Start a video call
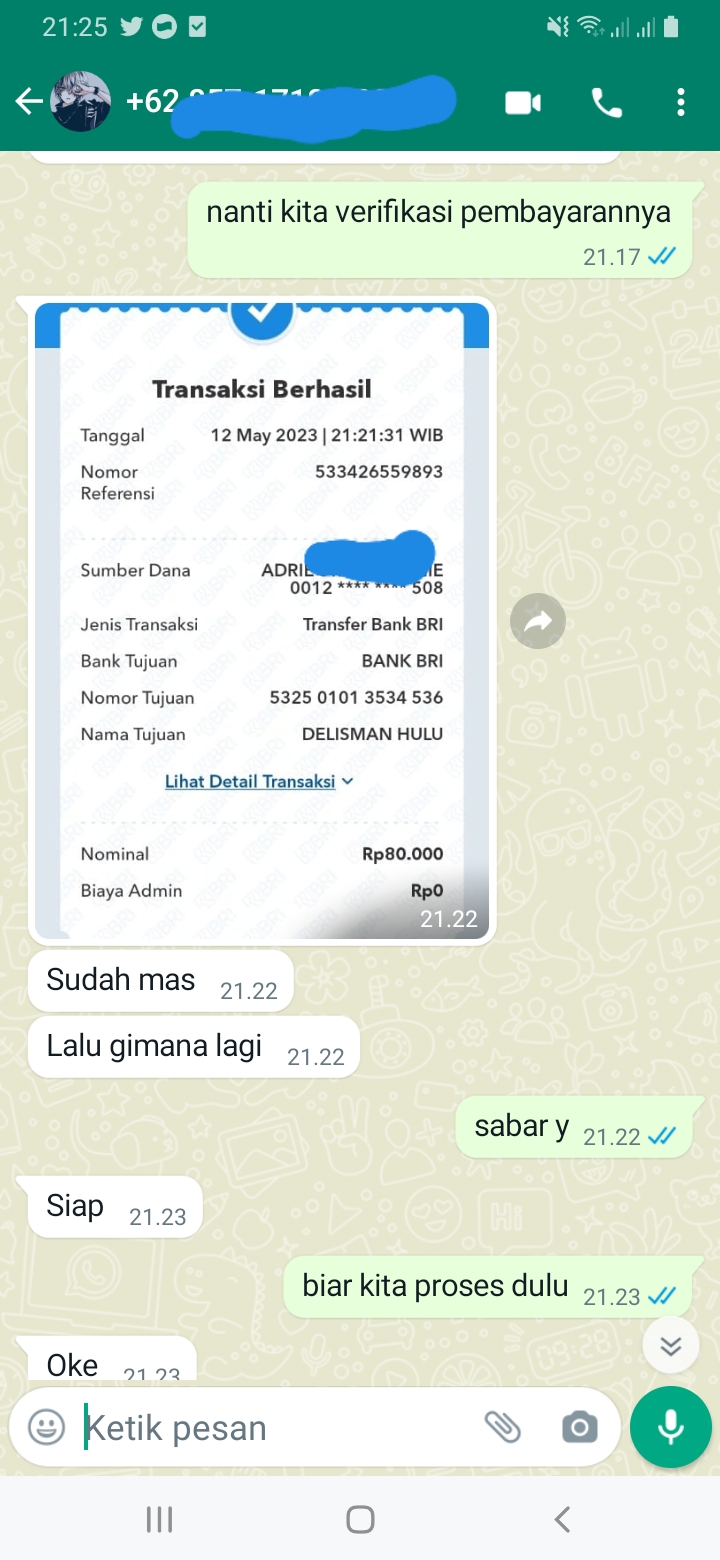This screenshot has height=1560, width=720. (x=522, y=102)
